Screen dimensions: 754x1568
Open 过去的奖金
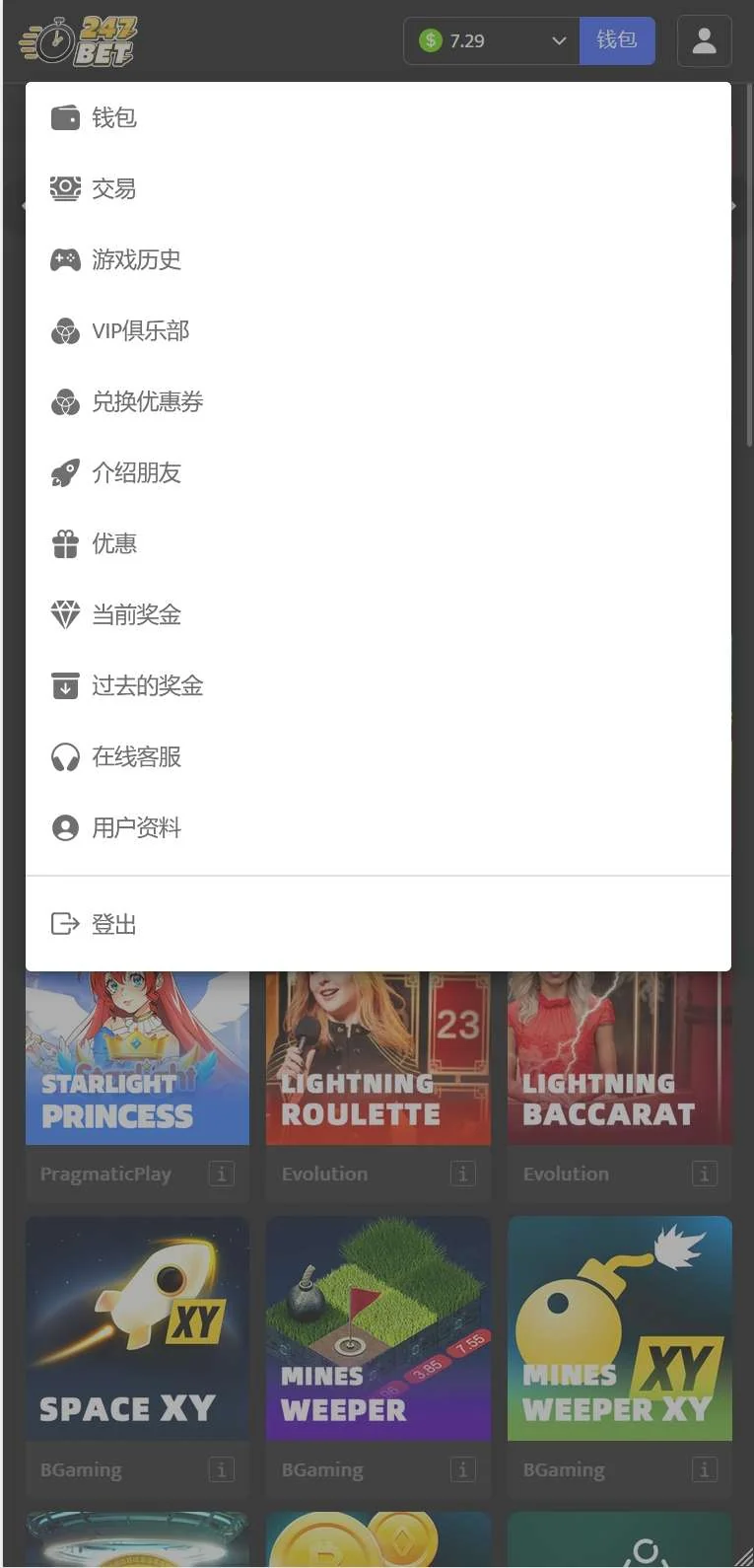coord(147,686)
